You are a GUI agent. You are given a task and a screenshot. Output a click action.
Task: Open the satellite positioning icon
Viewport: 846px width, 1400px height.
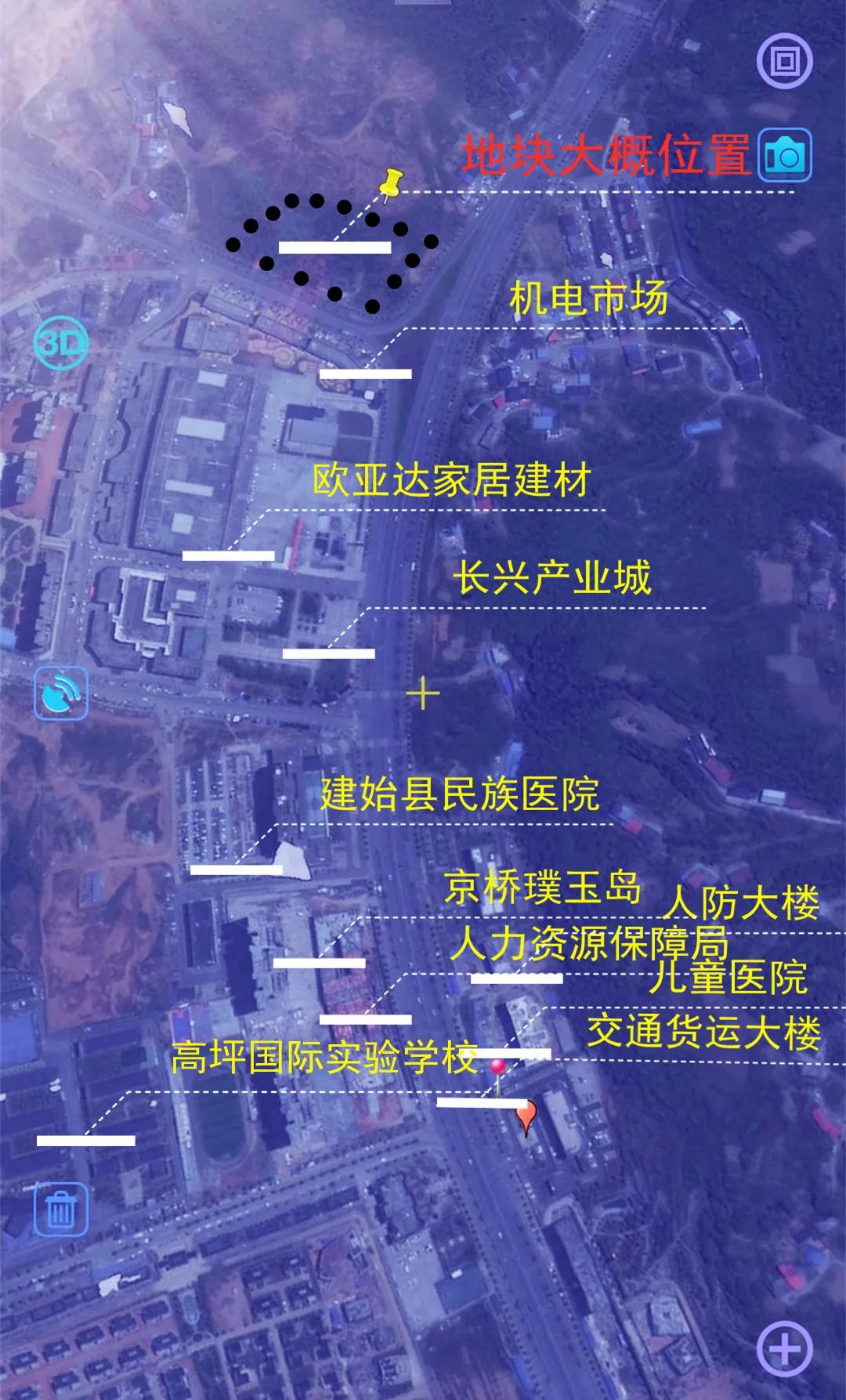pyautogui.click(x=61, y=693)
